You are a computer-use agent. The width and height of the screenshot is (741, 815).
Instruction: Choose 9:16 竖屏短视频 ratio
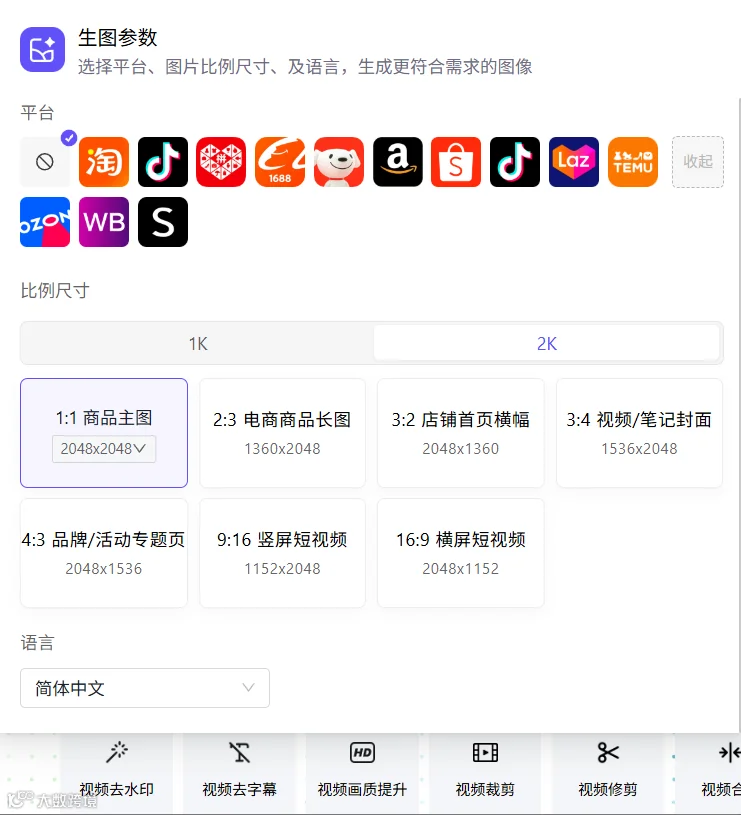tap(283, 553)
